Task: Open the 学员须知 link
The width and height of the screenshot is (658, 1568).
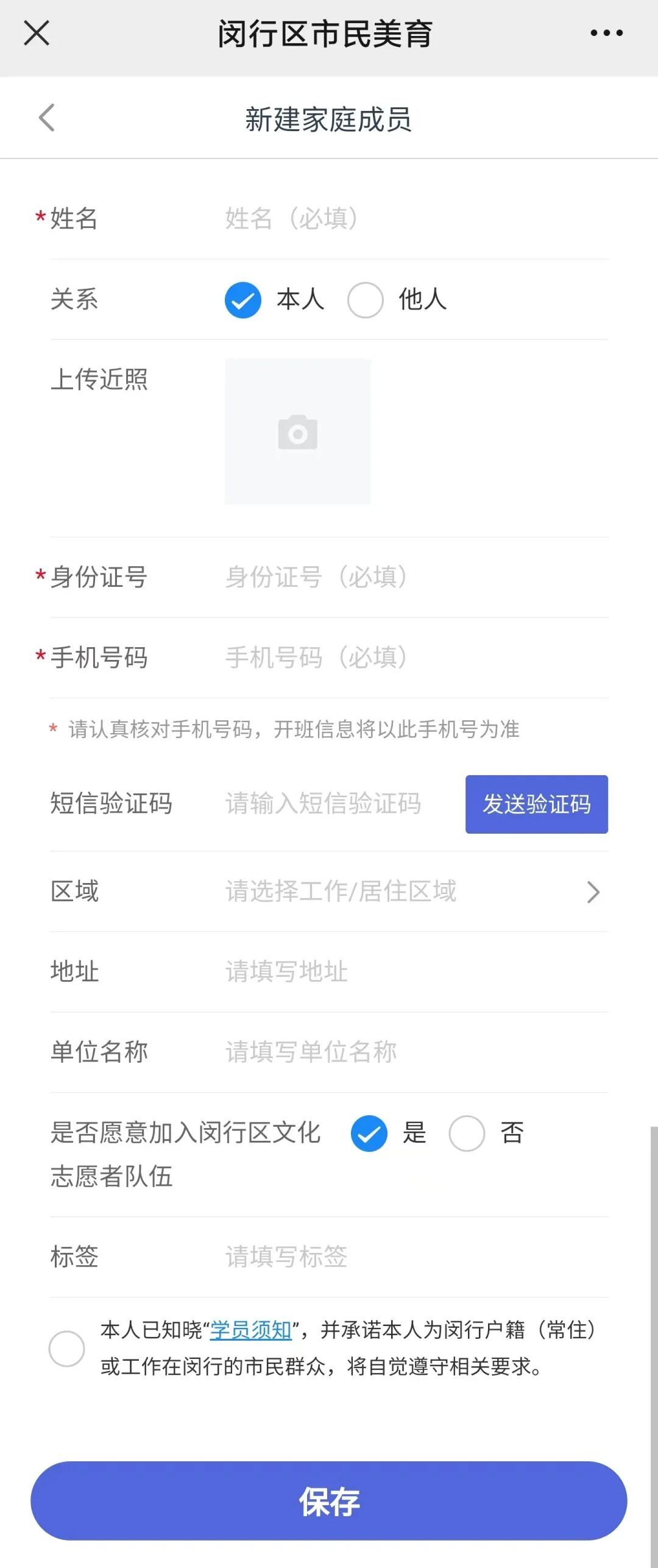Action: [250, 1330]
